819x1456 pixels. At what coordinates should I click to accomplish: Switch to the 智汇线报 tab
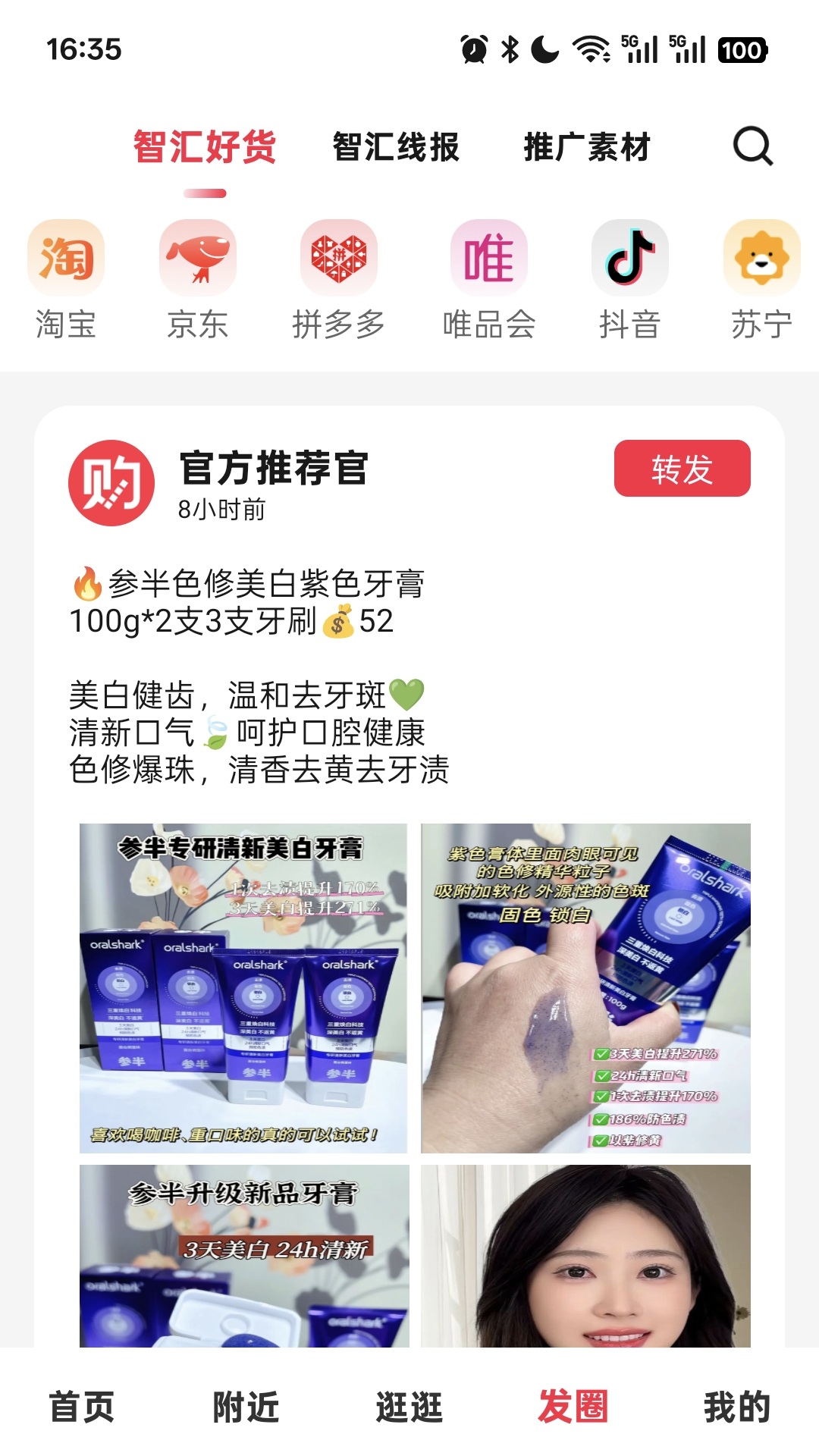pyautogui.click(x=395, y=149)
